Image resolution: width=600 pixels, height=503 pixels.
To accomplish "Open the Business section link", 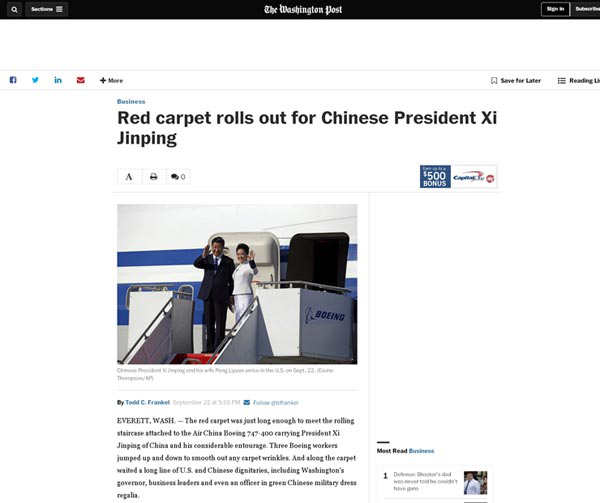I will tap(131, 101).
